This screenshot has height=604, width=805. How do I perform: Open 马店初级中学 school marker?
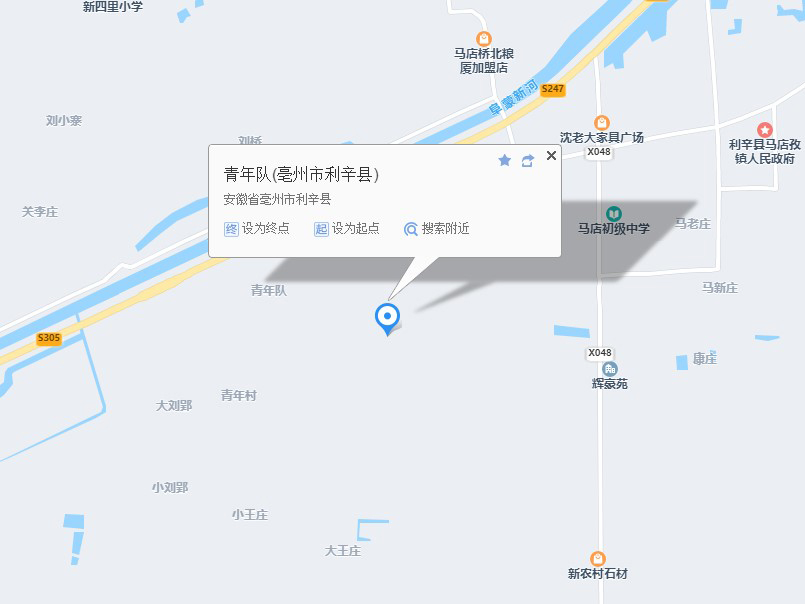point(613,214)
